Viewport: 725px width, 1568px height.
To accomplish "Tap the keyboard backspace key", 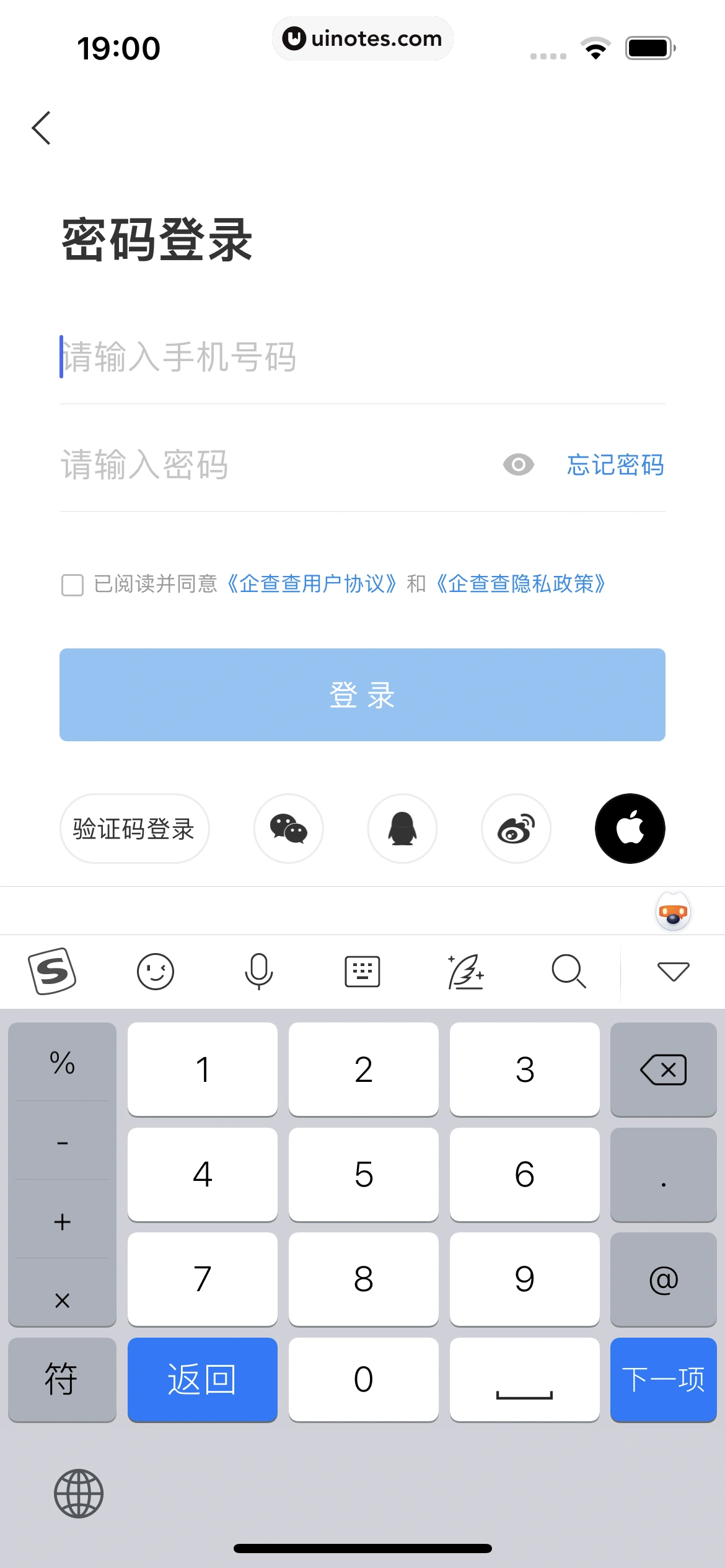I will [663, 1069].
